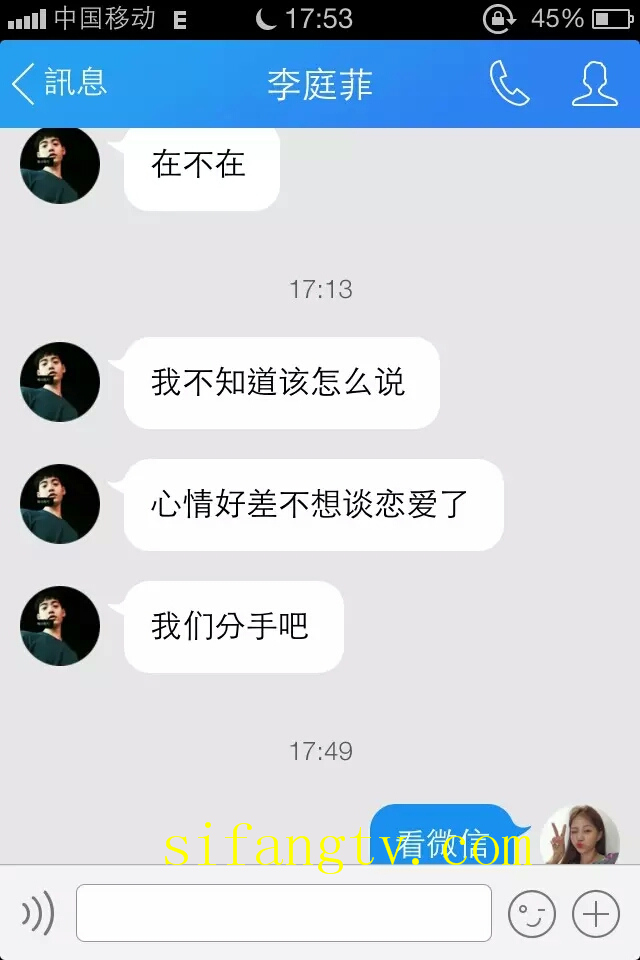
Task: Start a voice call with 李庭菲
Action: coord(509,84)
